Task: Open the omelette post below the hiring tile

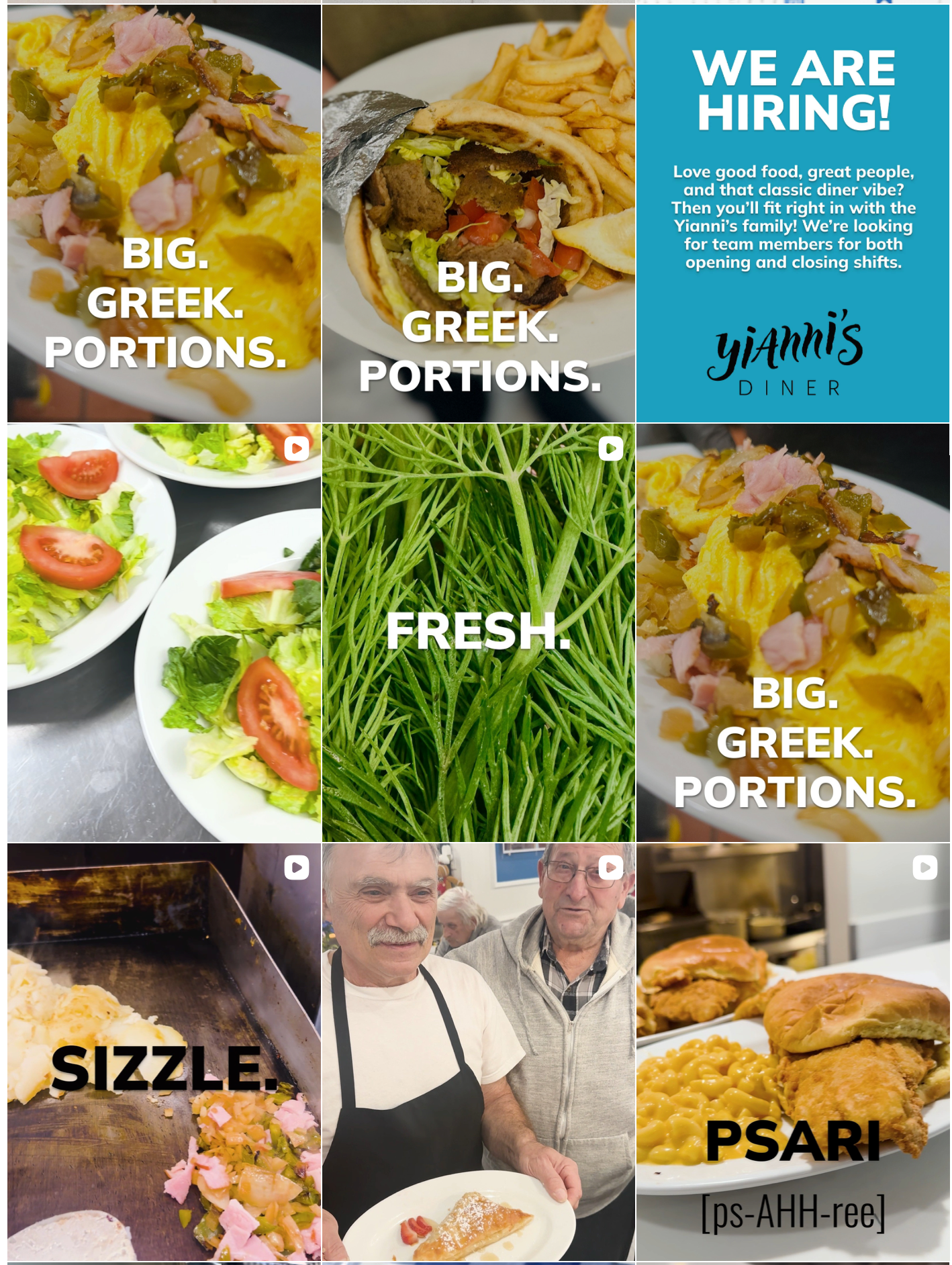Action: pos(792,632)
